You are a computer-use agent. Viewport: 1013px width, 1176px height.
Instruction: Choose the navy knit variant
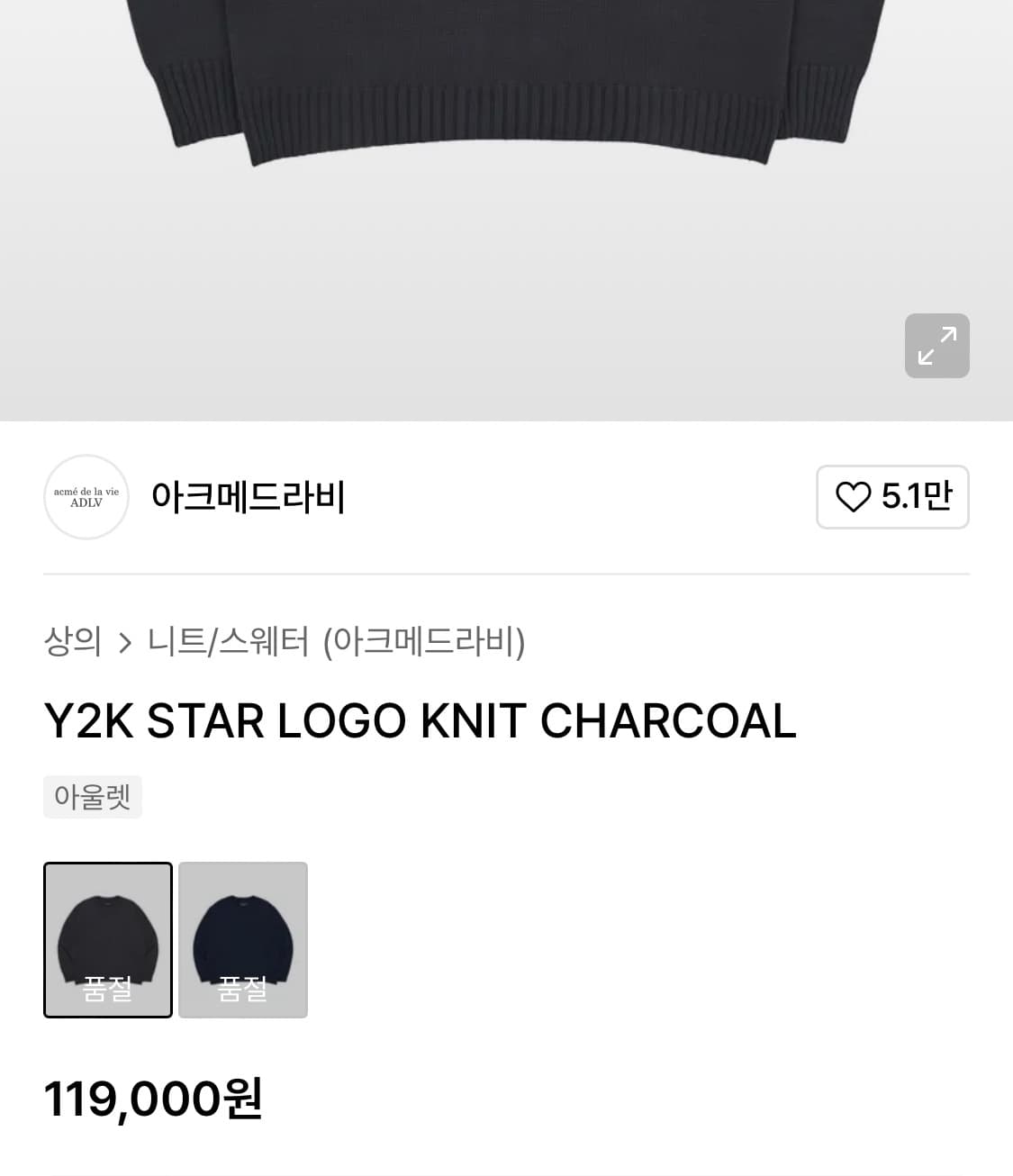(242, 940)
